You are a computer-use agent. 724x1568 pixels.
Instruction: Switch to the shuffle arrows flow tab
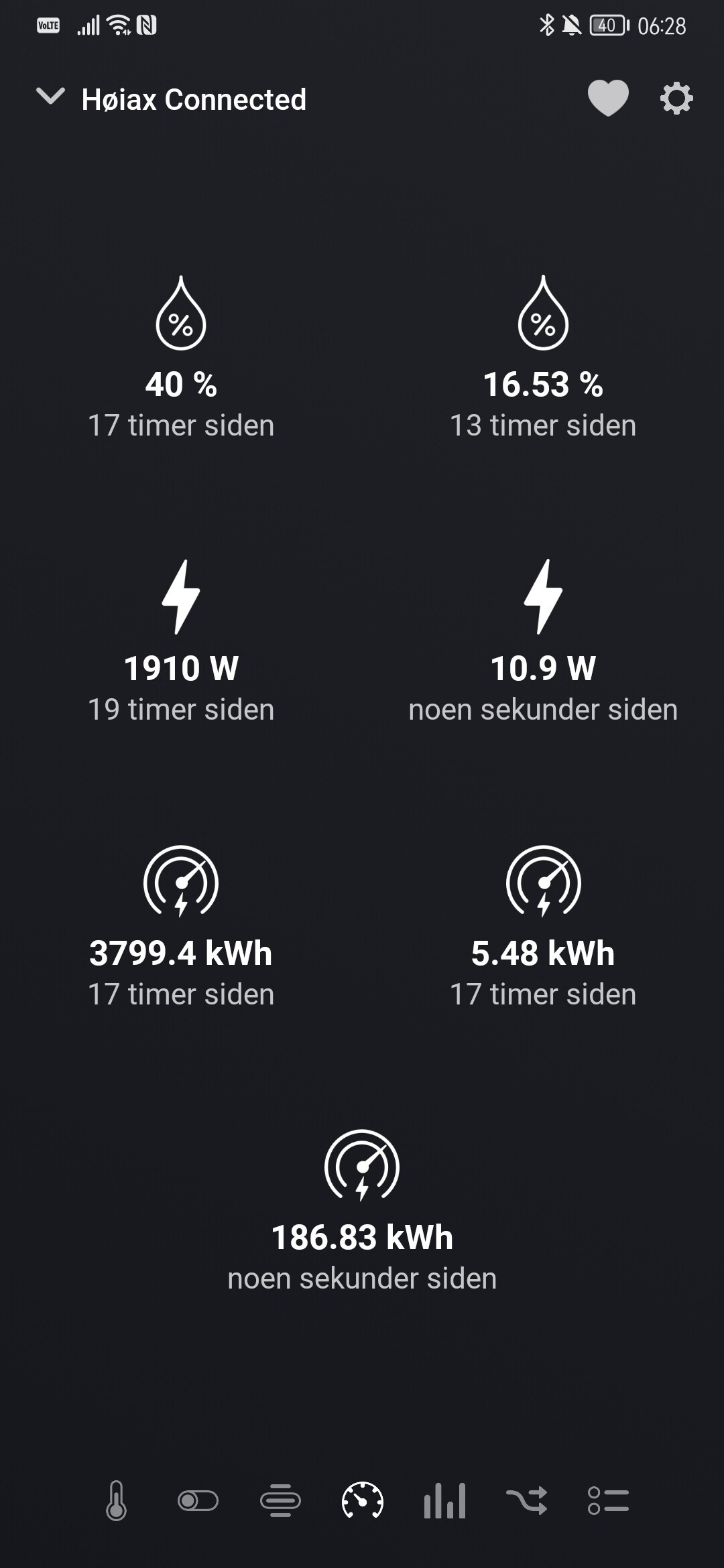[526, 1501]
